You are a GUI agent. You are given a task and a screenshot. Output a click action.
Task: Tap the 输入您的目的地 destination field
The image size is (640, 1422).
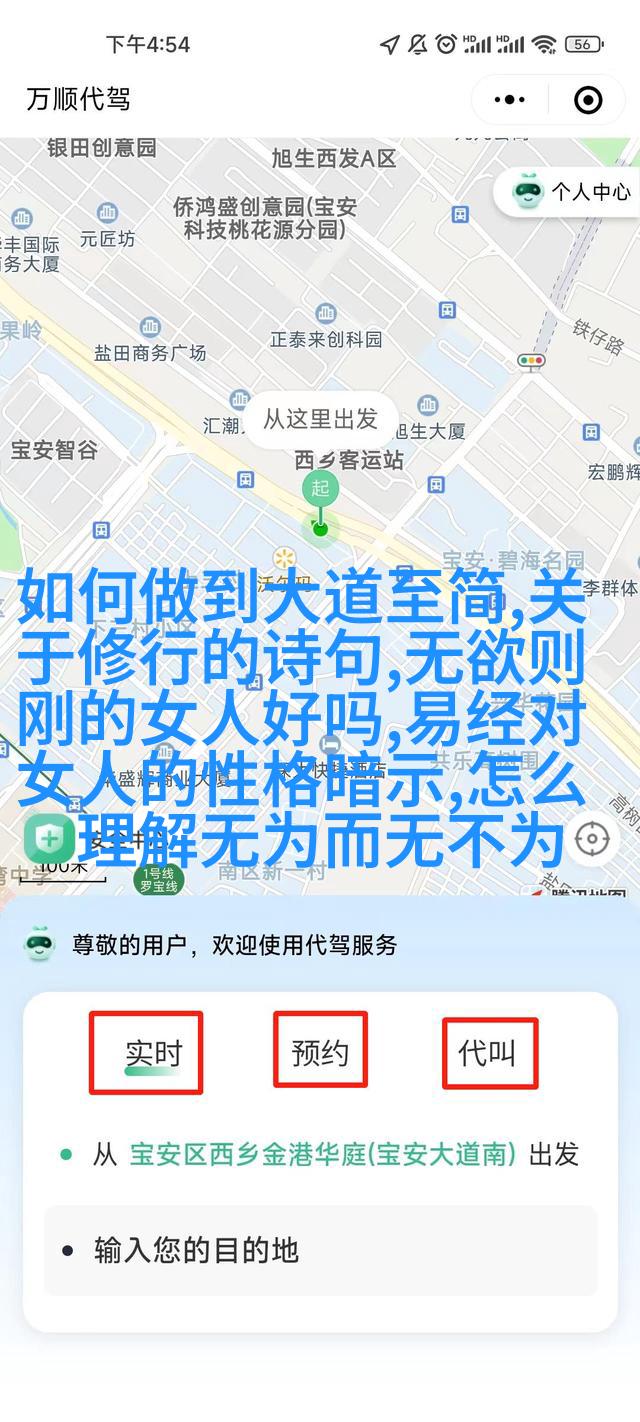[320, 1250]
